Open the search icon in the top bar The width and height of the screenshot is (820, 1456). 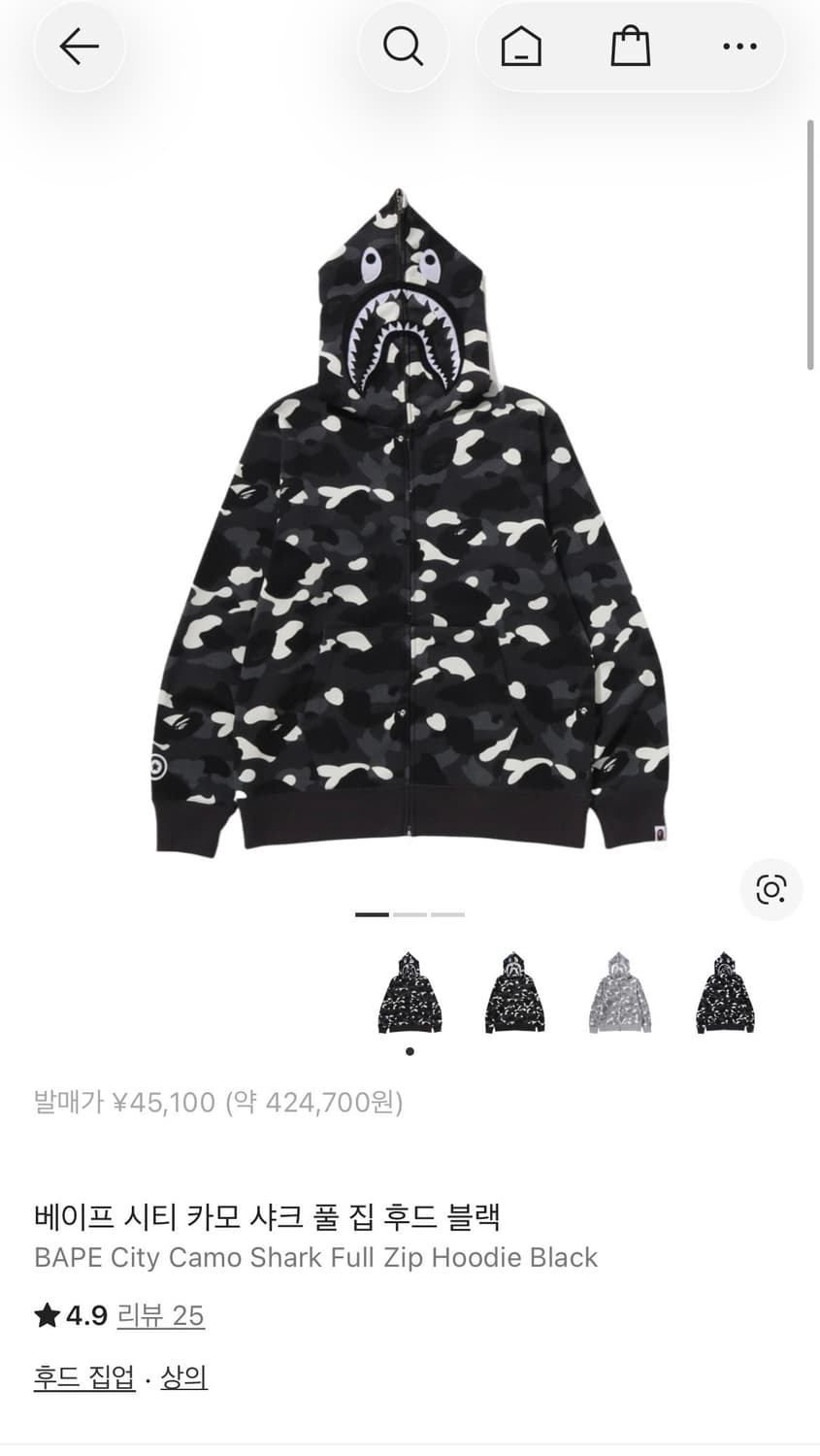[x=404, y=46]
